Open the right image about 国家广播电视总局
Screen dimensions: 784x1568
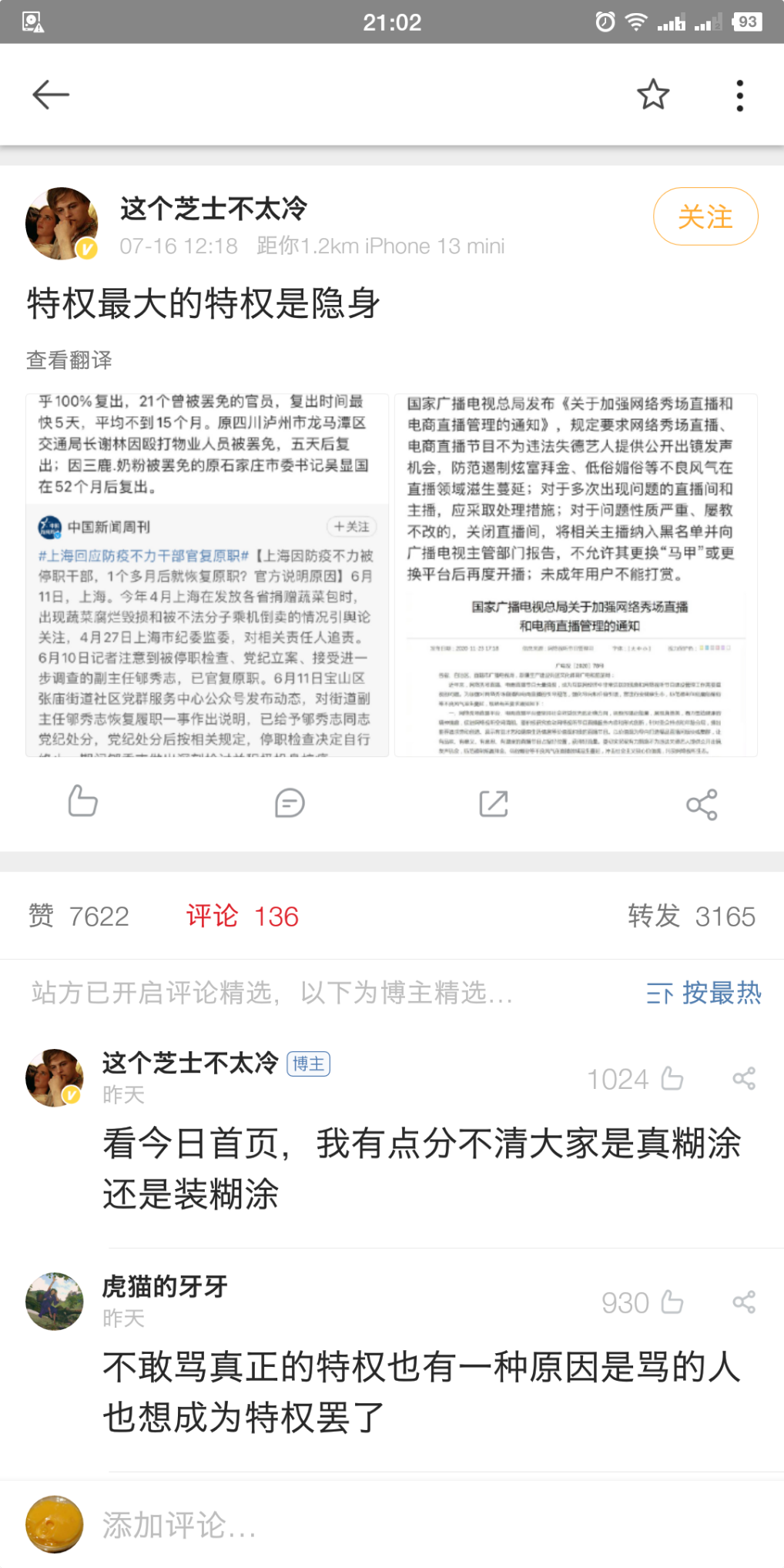pyautogui.click(x=575, y=575)
